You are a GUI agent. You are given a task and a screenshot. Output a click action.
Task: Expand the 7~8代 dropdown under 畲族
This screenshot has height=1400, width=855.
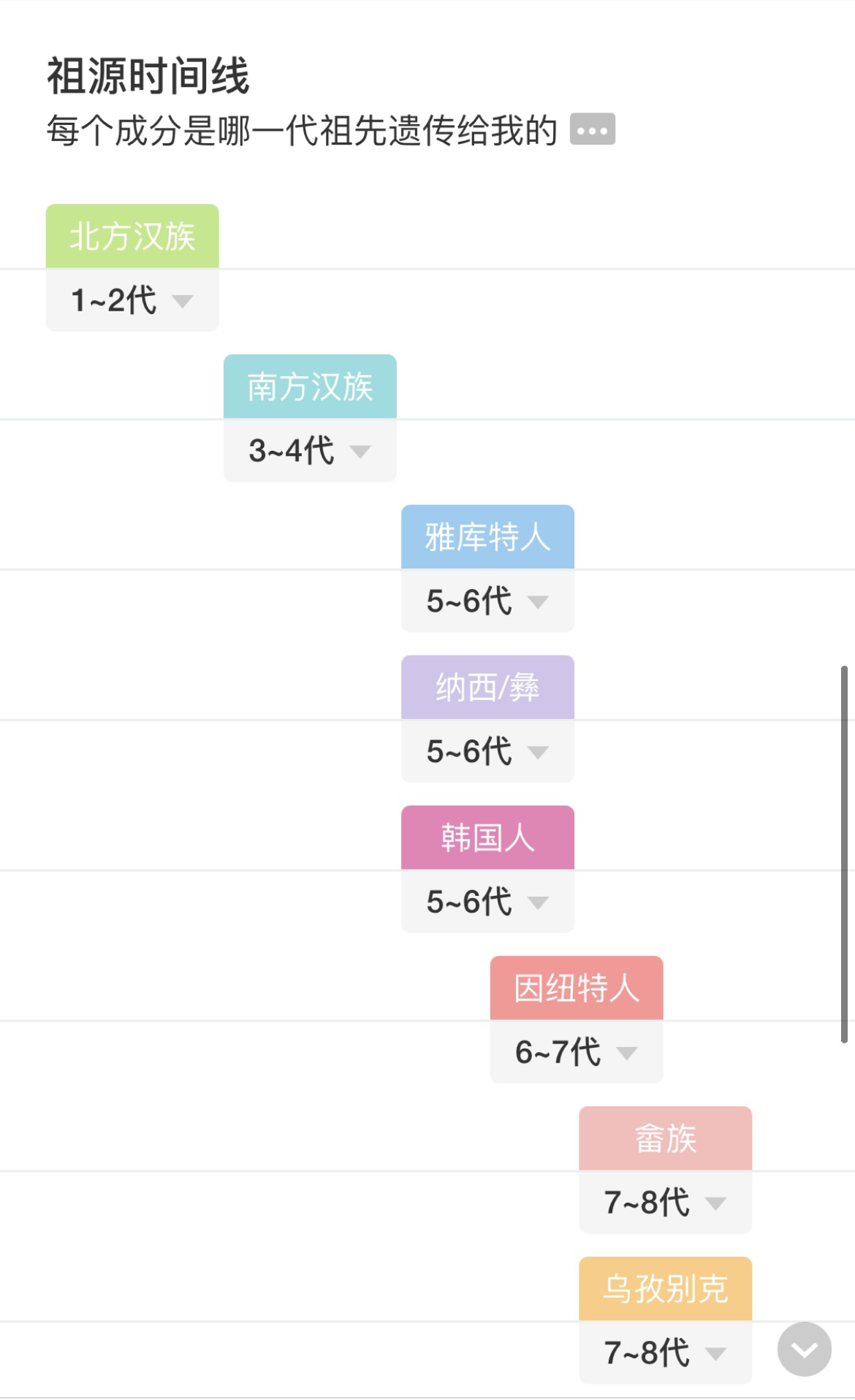pyautogui.click(x=666, y=1203)
